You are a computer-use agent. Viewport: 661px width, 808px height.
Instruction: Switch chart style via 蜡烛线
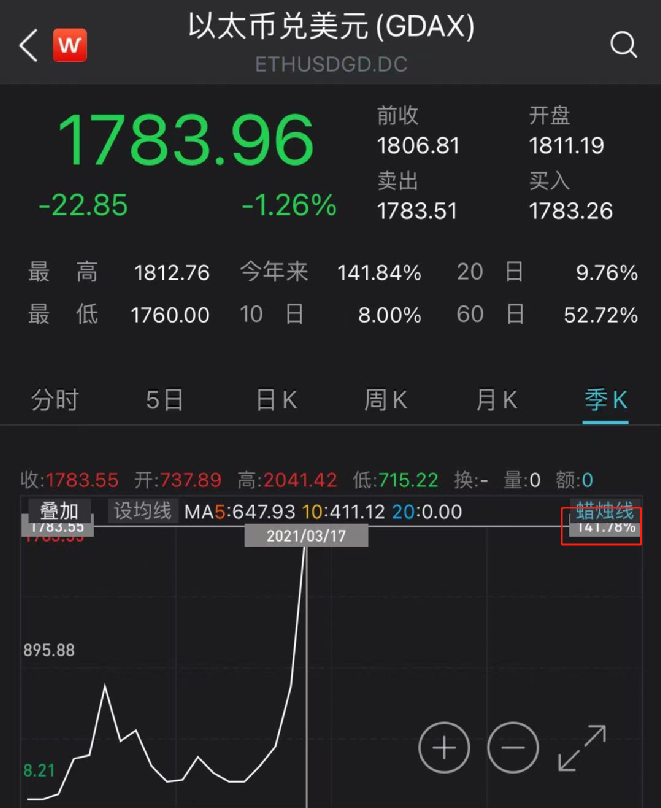point(604,511)
